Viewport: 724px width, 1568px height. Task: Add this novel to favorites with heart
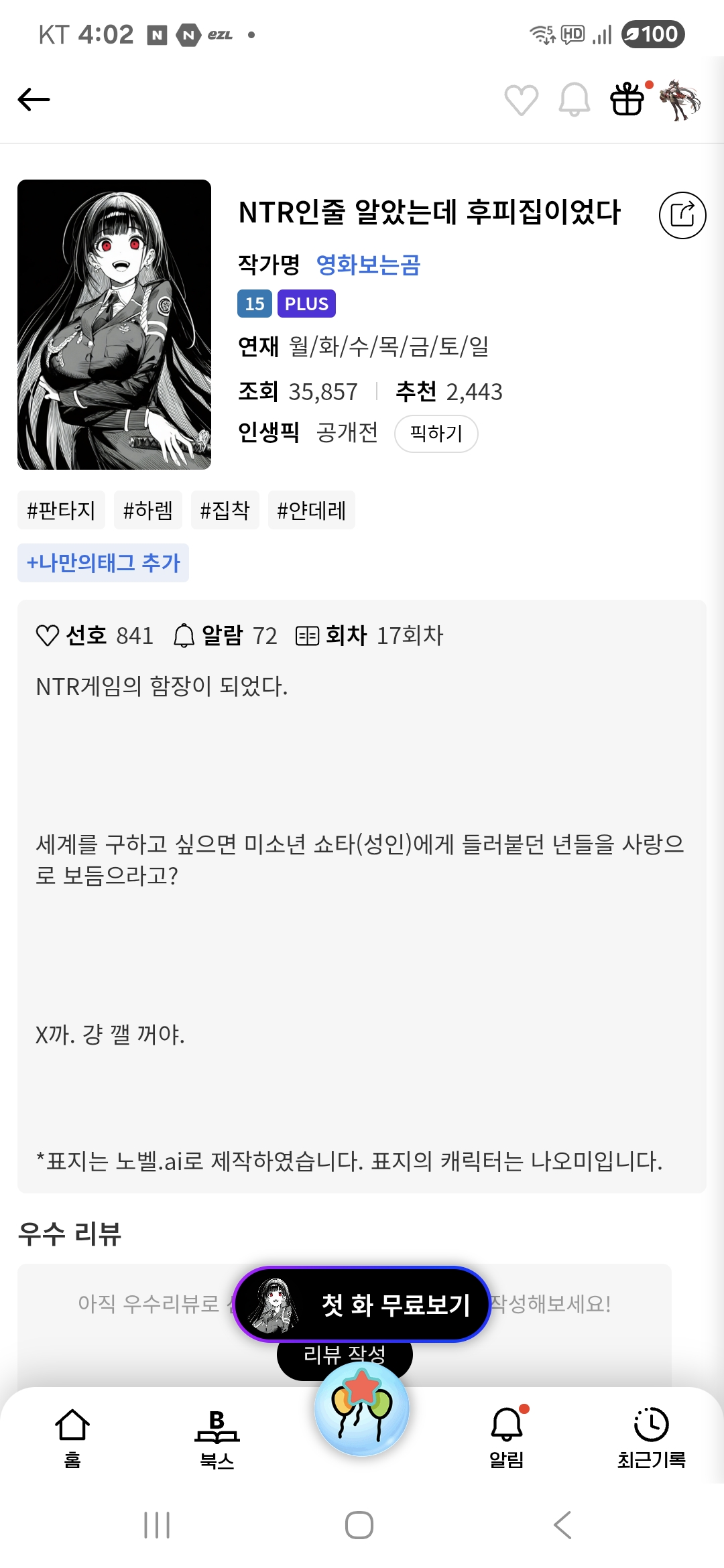521,101
